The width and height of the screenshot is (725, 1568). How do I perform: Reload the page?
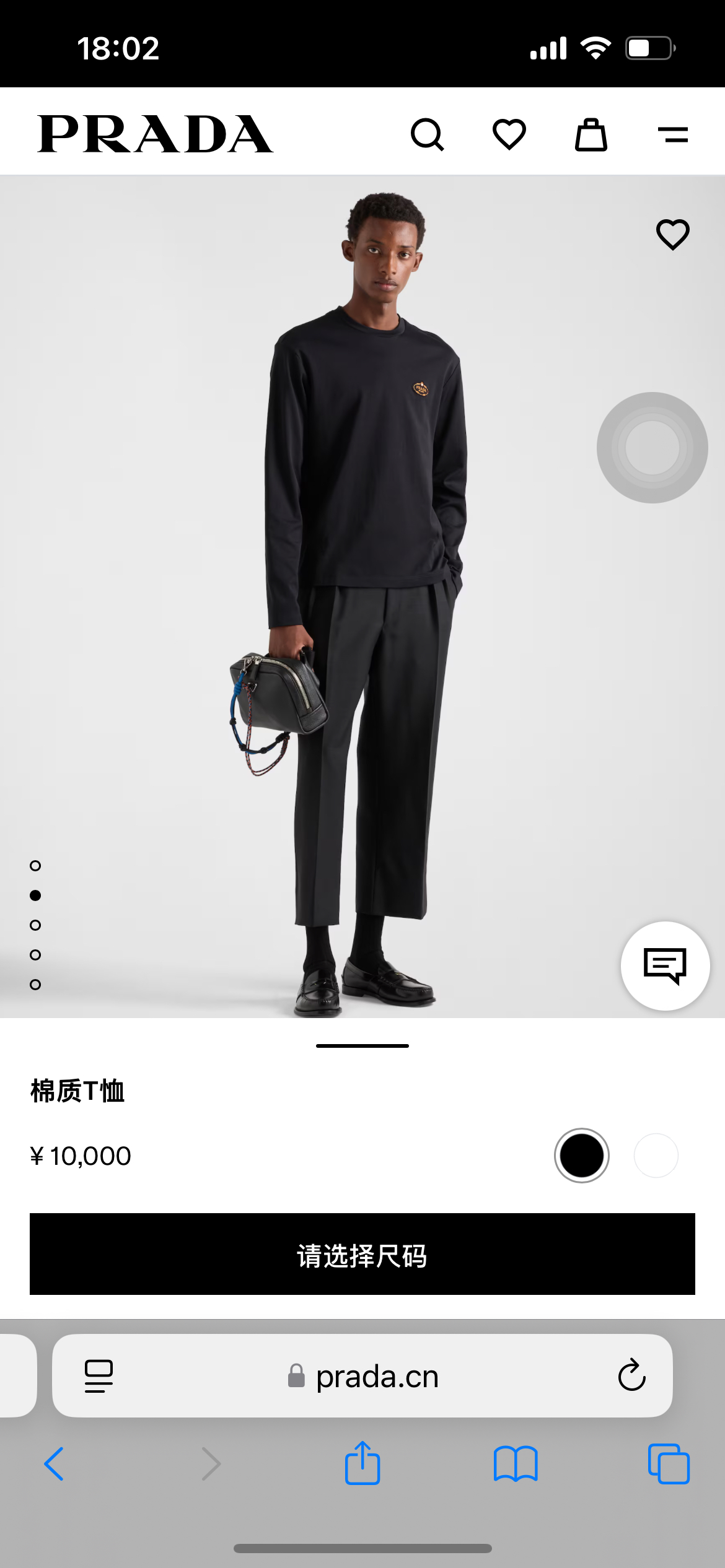[x=631, y=1376]
